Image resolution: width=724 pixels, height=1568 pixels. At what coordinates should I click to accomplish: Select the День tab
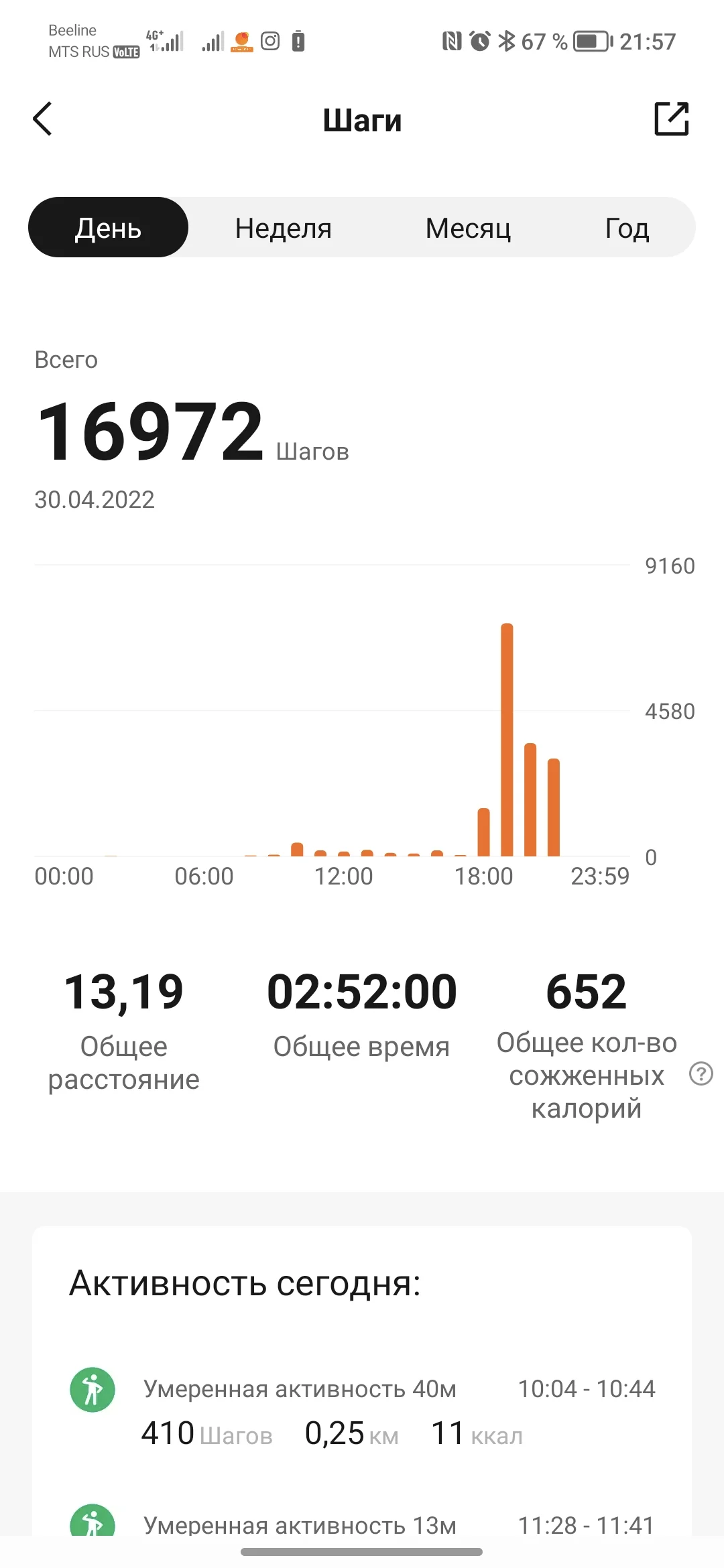108,227
